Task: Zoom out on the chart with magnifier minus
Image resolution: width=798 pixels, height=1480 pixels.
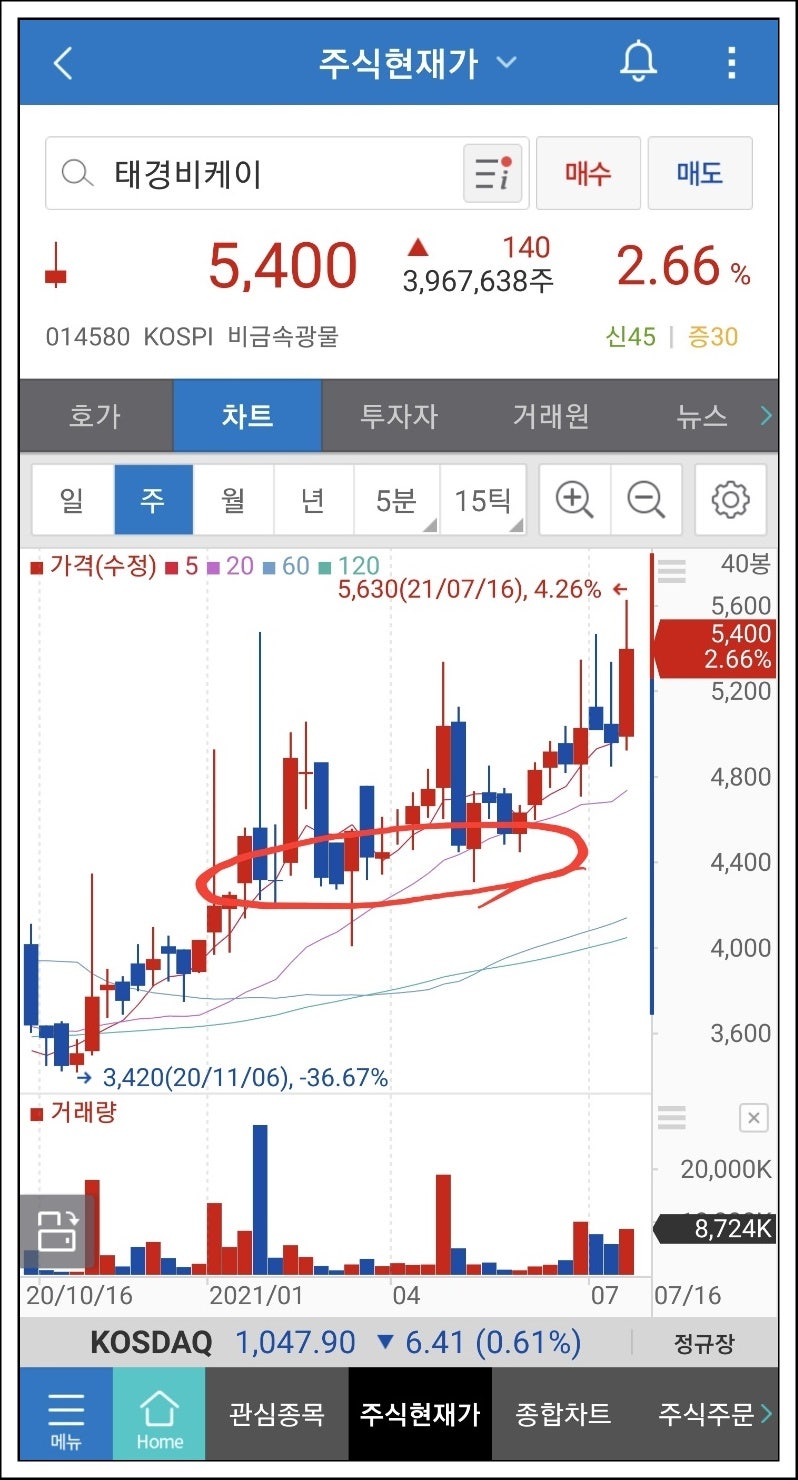Action: 646,500
